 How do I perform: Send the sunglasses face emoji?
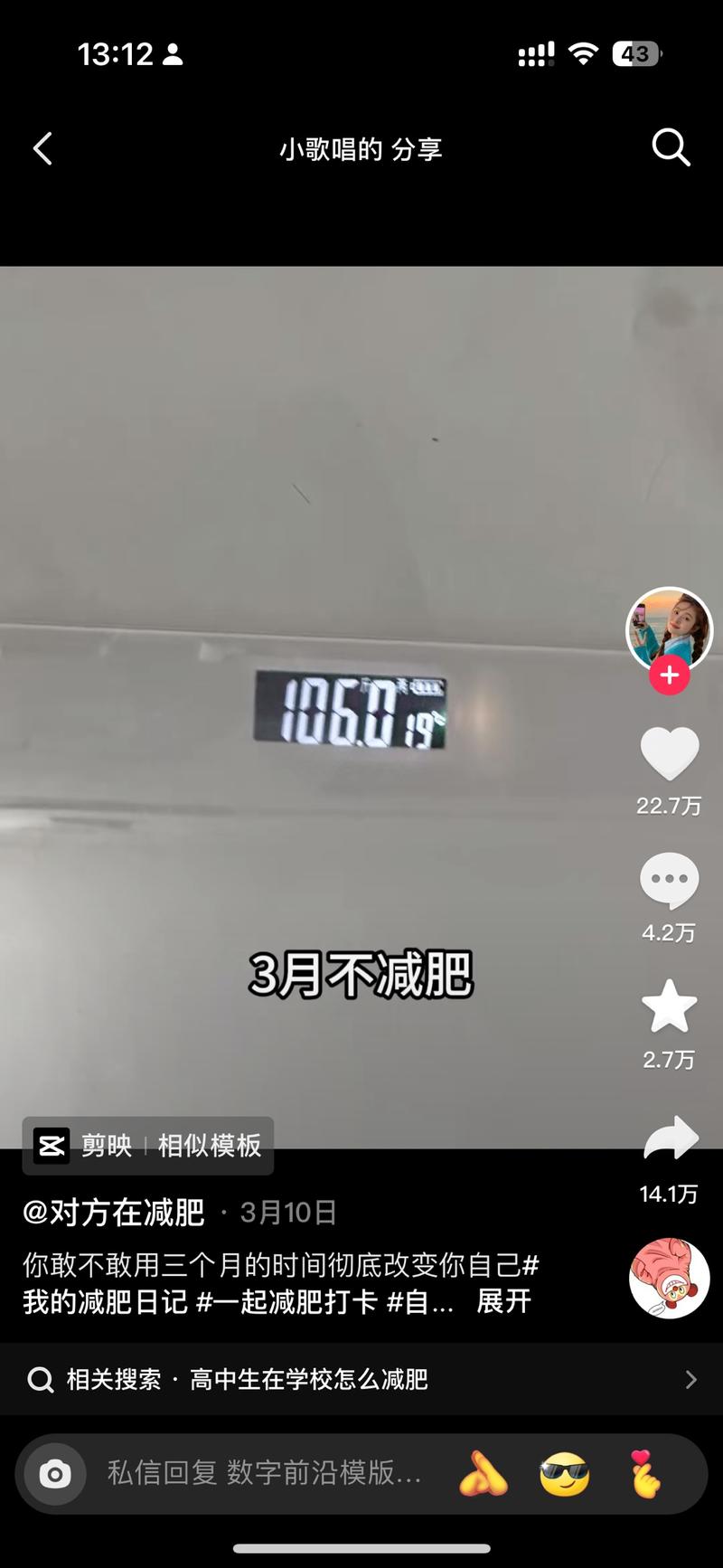[x=564, y=1475]
